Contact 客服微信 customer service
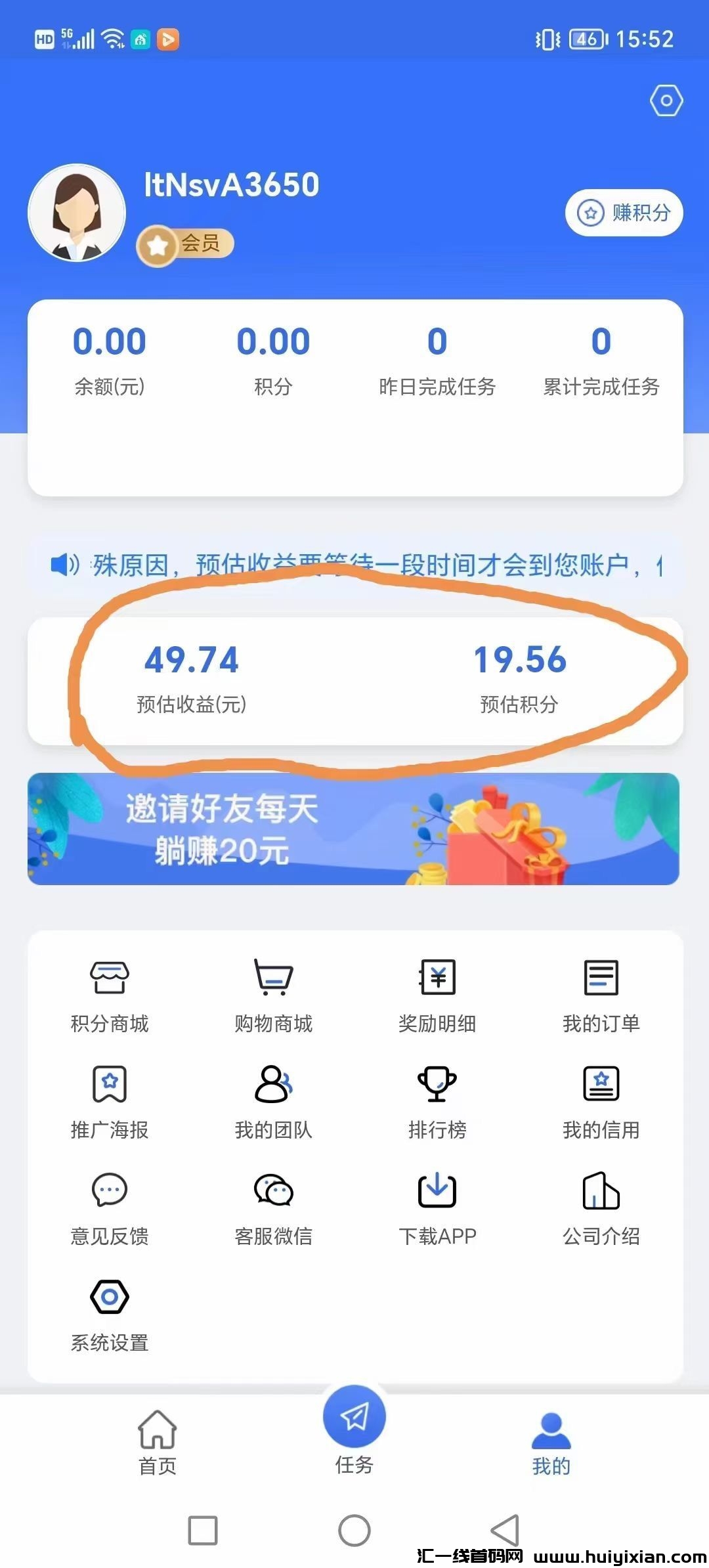Image resolution: width=709 pixels, height=1568 pixels. click(x=273, y=1208)
